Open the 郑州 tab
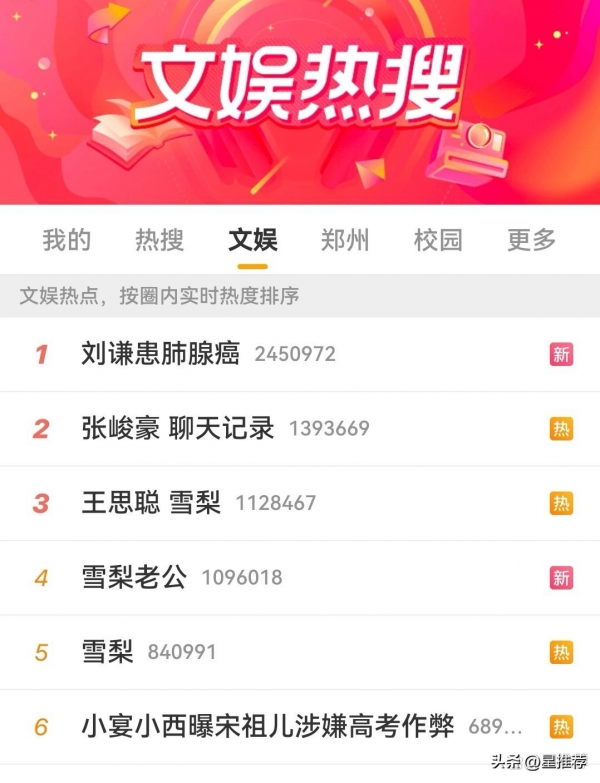 345,240
